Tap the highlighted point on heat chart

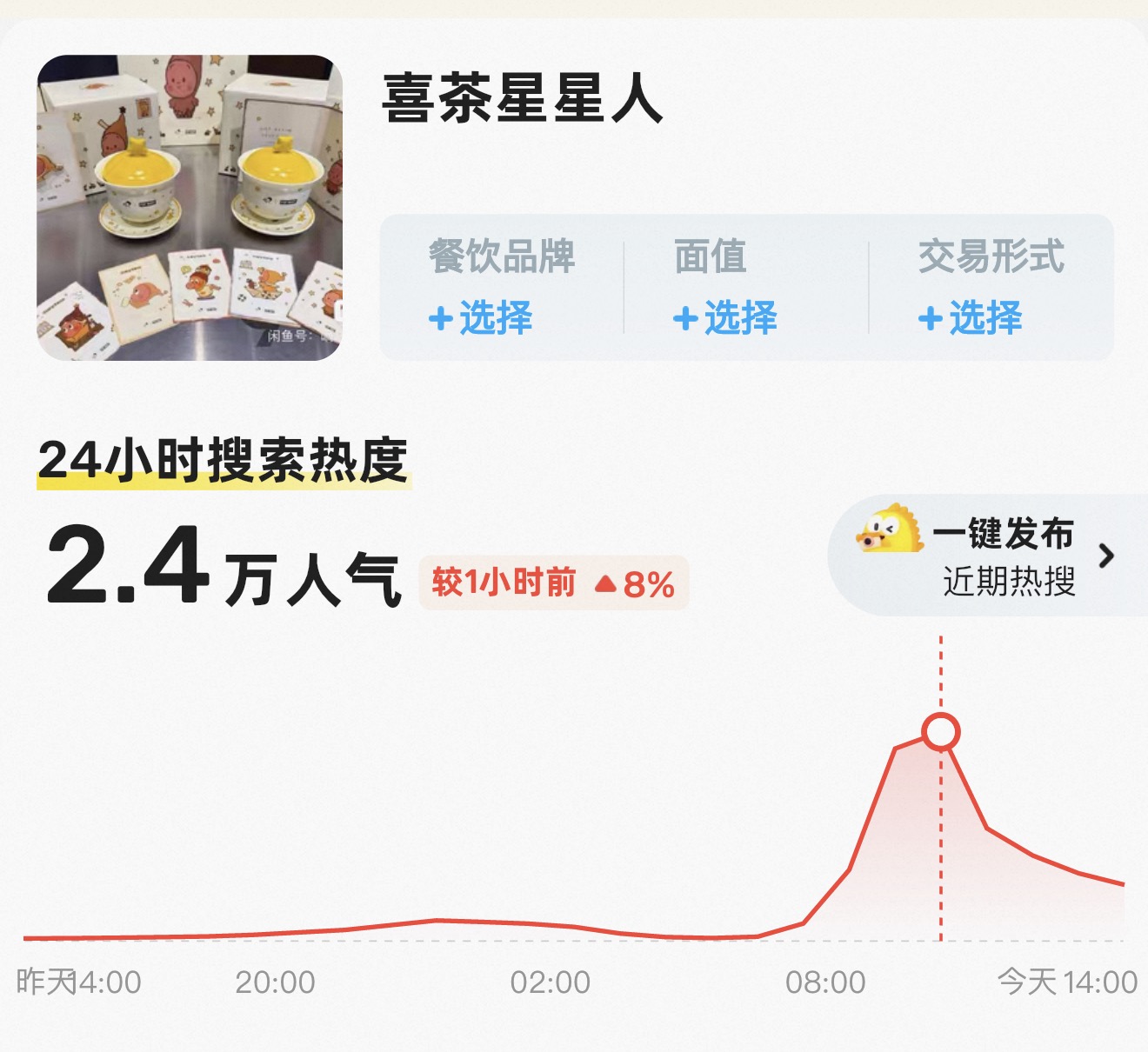[940, 731]
